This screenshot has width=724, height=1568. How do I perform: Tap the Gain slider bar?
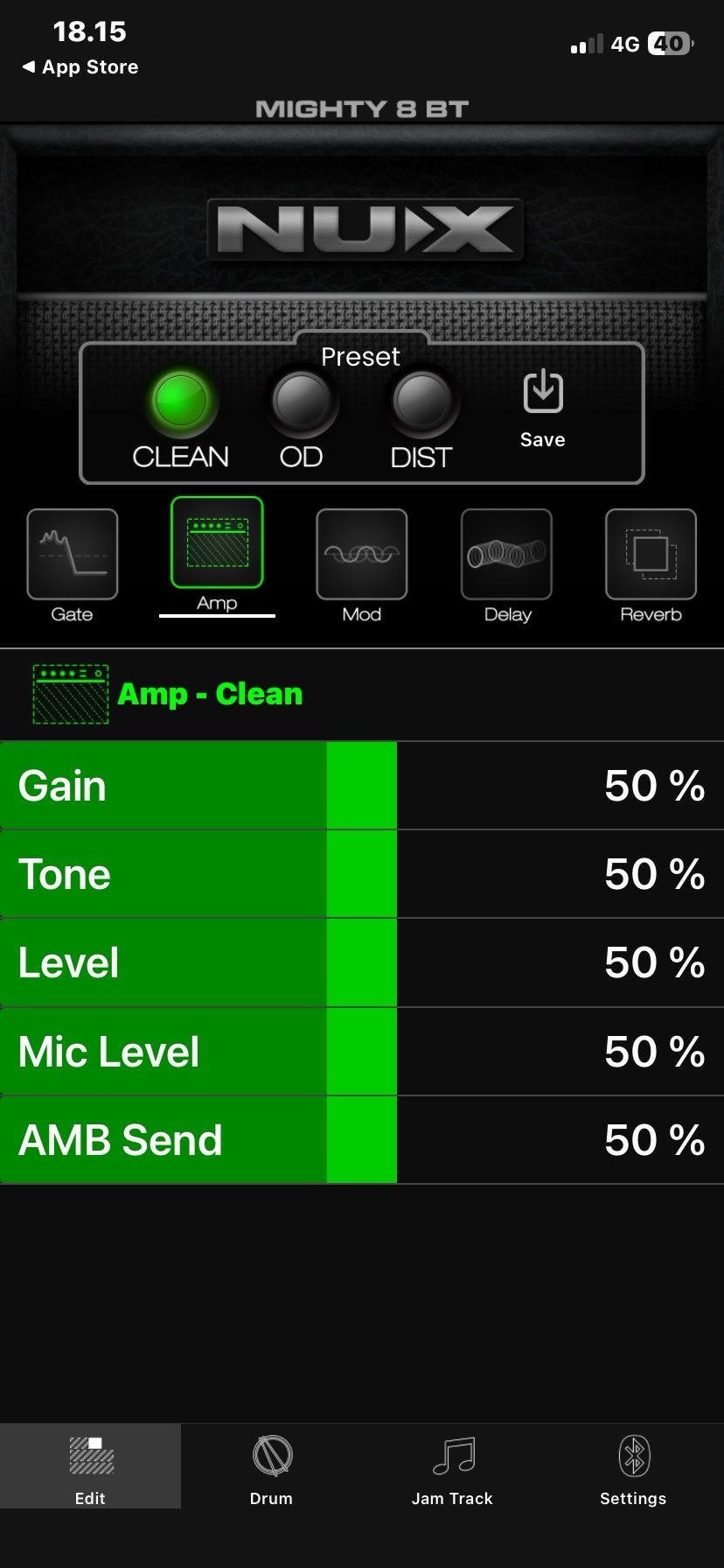(x=362, y=786)
